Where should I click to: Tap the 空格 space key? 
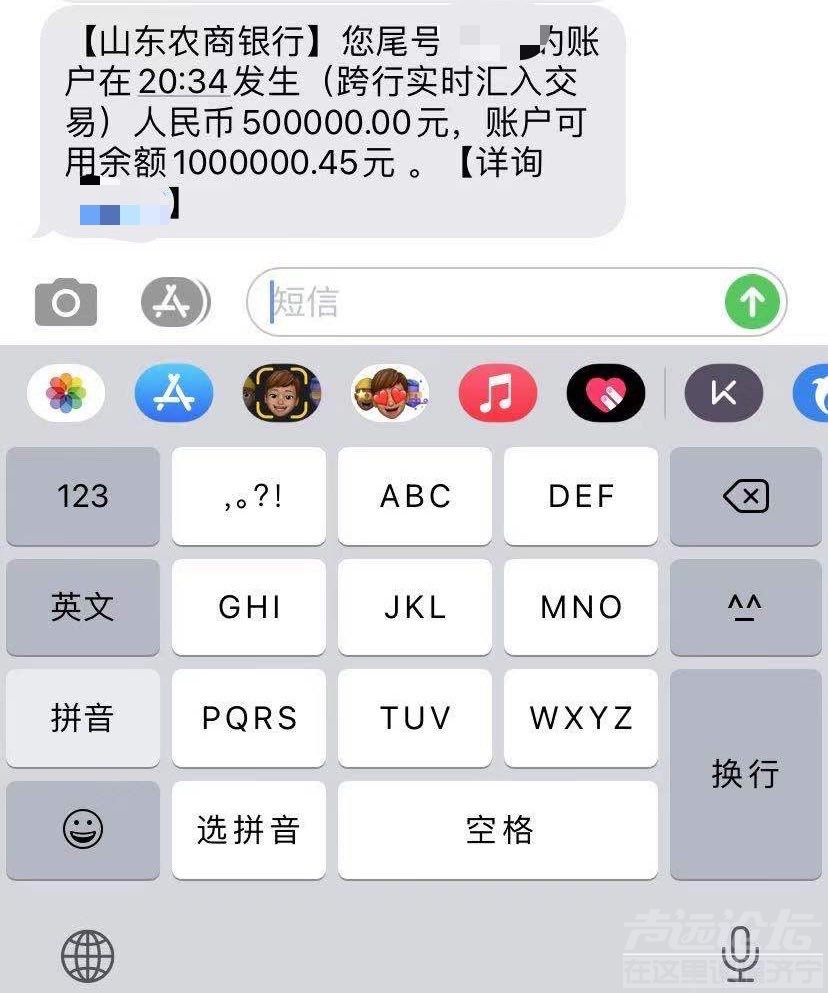tap(498, 829)
